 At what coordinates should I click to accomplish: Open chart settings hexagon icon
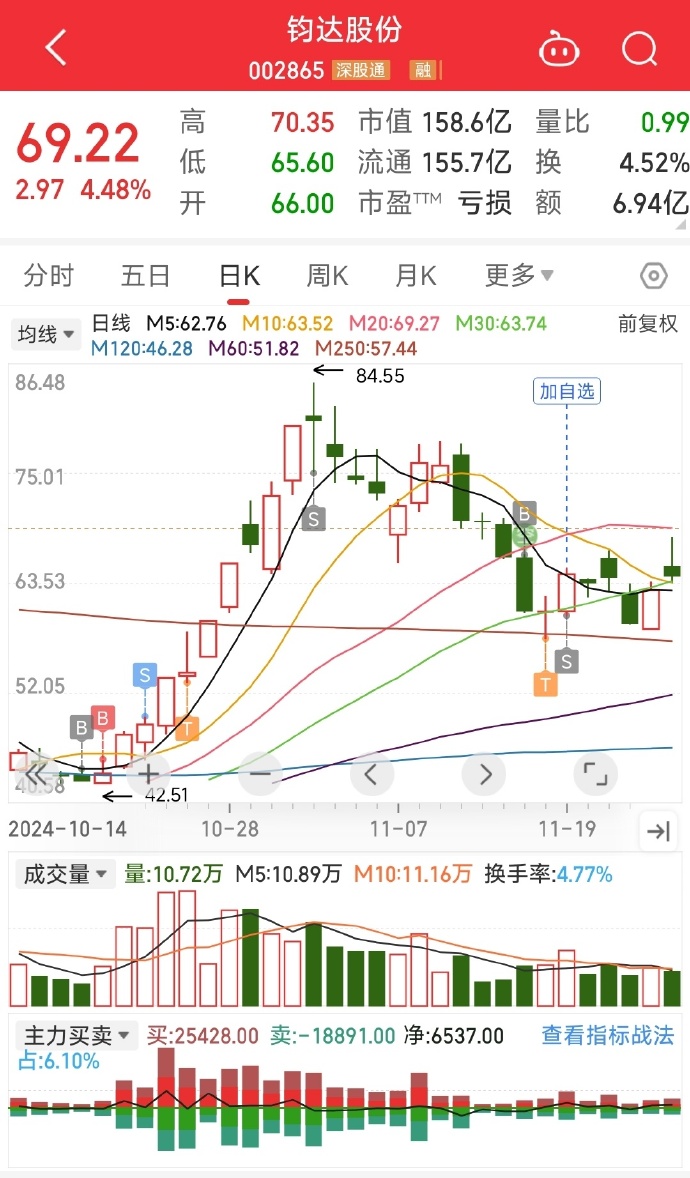[x=653, y=276]
